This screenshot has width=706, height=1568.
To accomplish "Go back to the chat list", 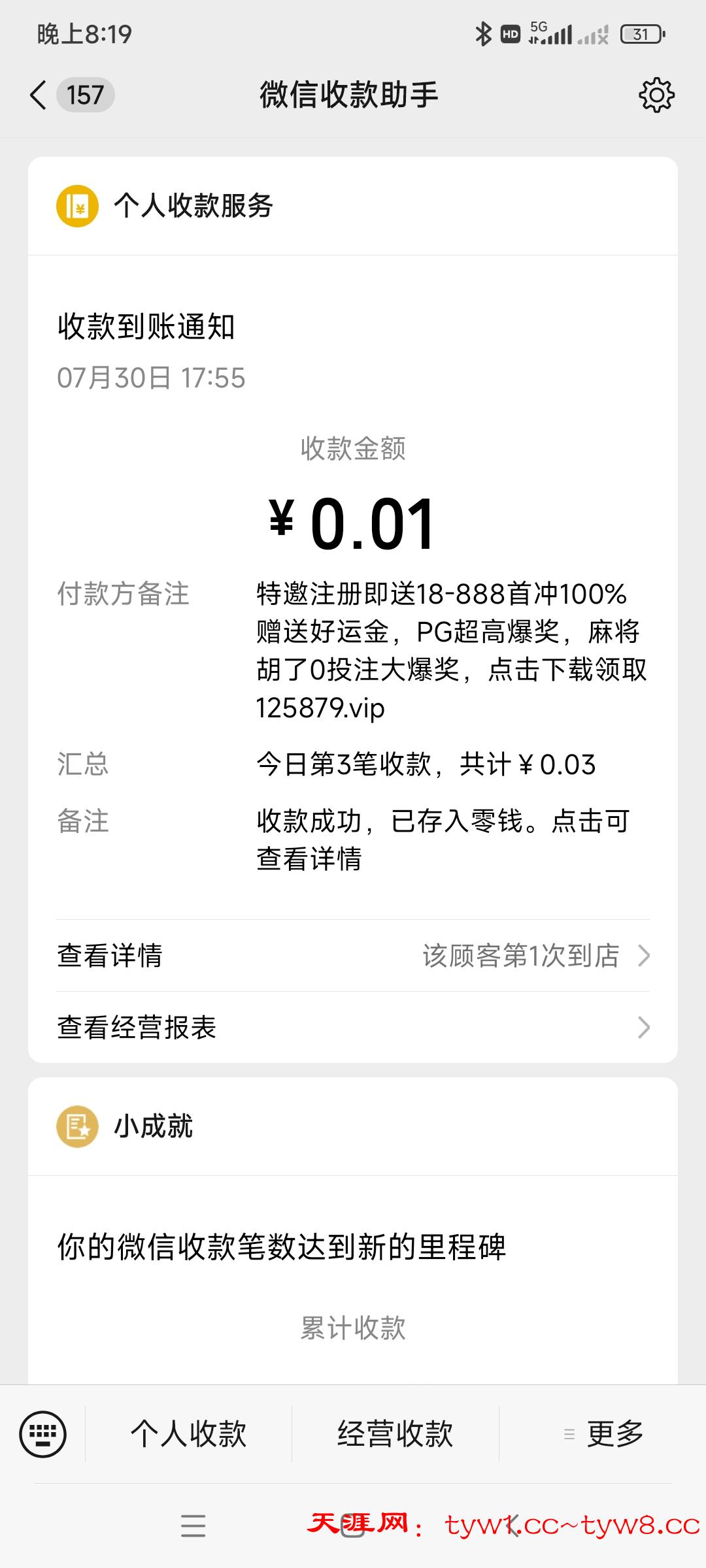I will pos(39,95).
